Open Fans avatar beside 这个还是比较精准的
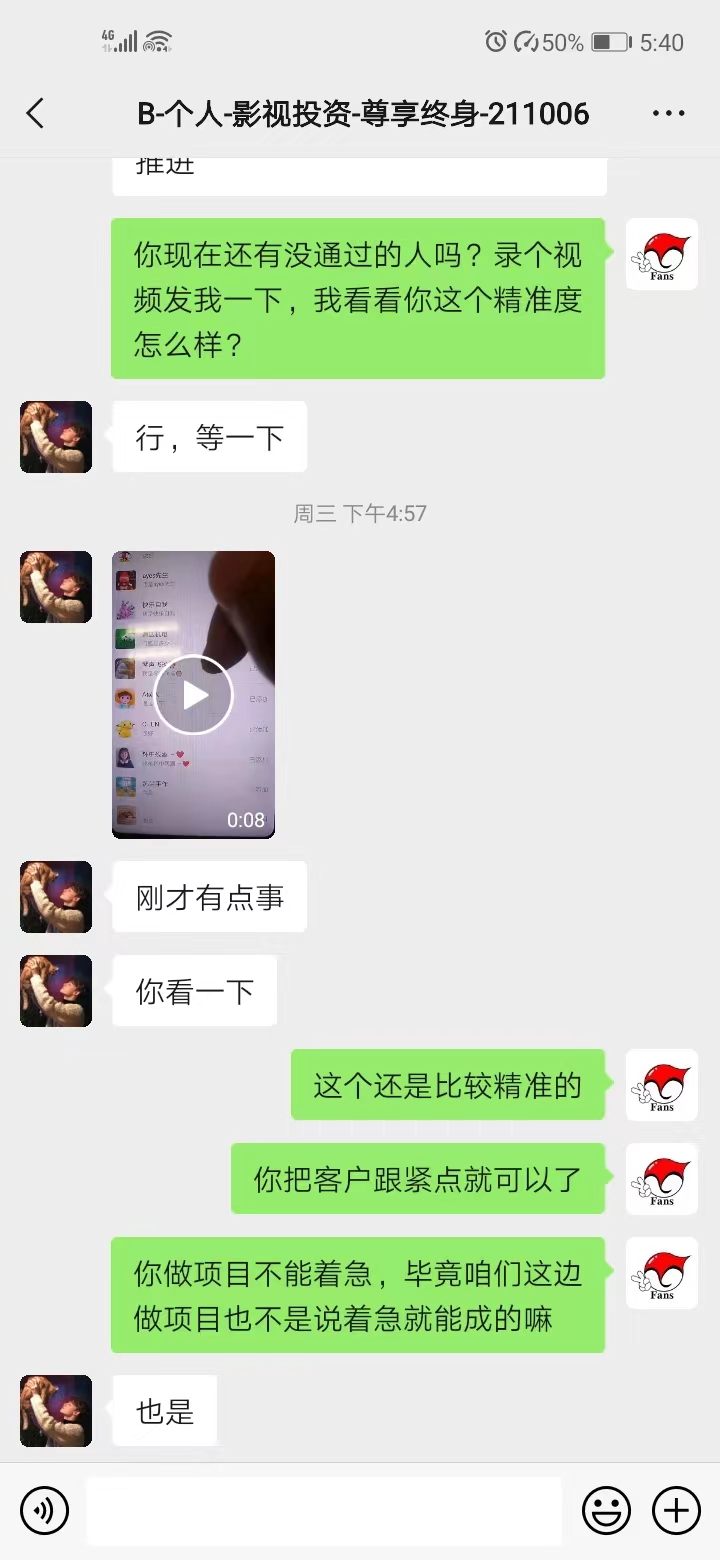 [x=661, y=1085]
